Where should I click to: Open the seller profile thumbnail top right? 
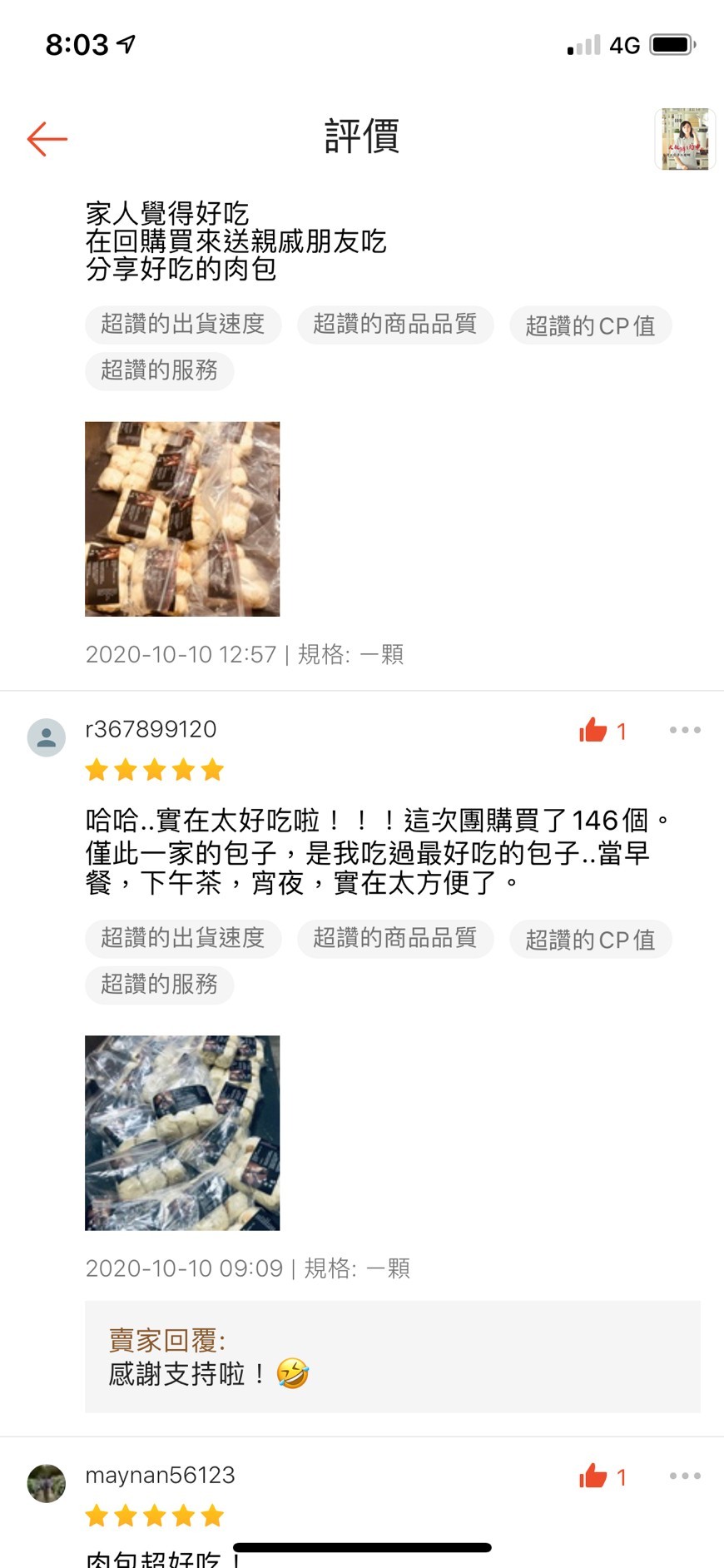(x=684, y=139)
